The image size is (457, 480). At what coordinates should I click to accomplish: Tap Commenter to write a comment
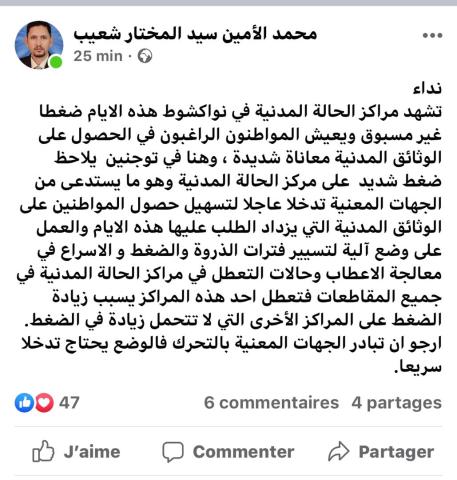tap(228, 452)
